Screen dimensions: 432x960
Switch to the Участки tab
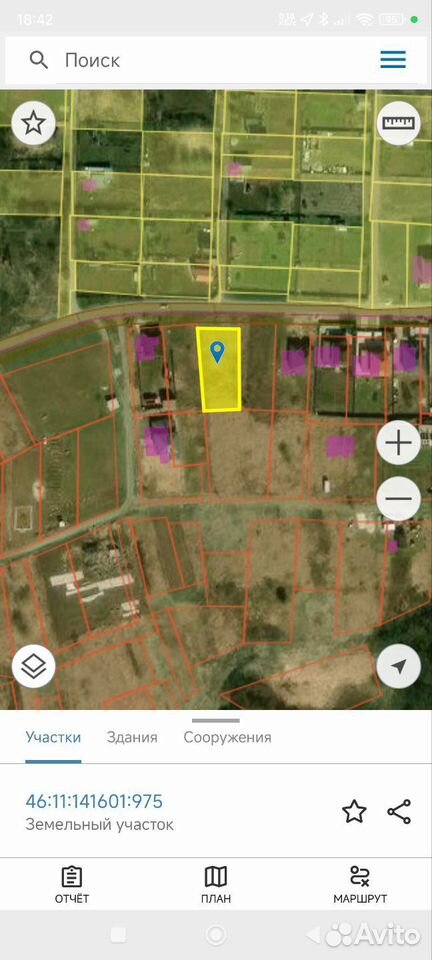coord(53,737)
